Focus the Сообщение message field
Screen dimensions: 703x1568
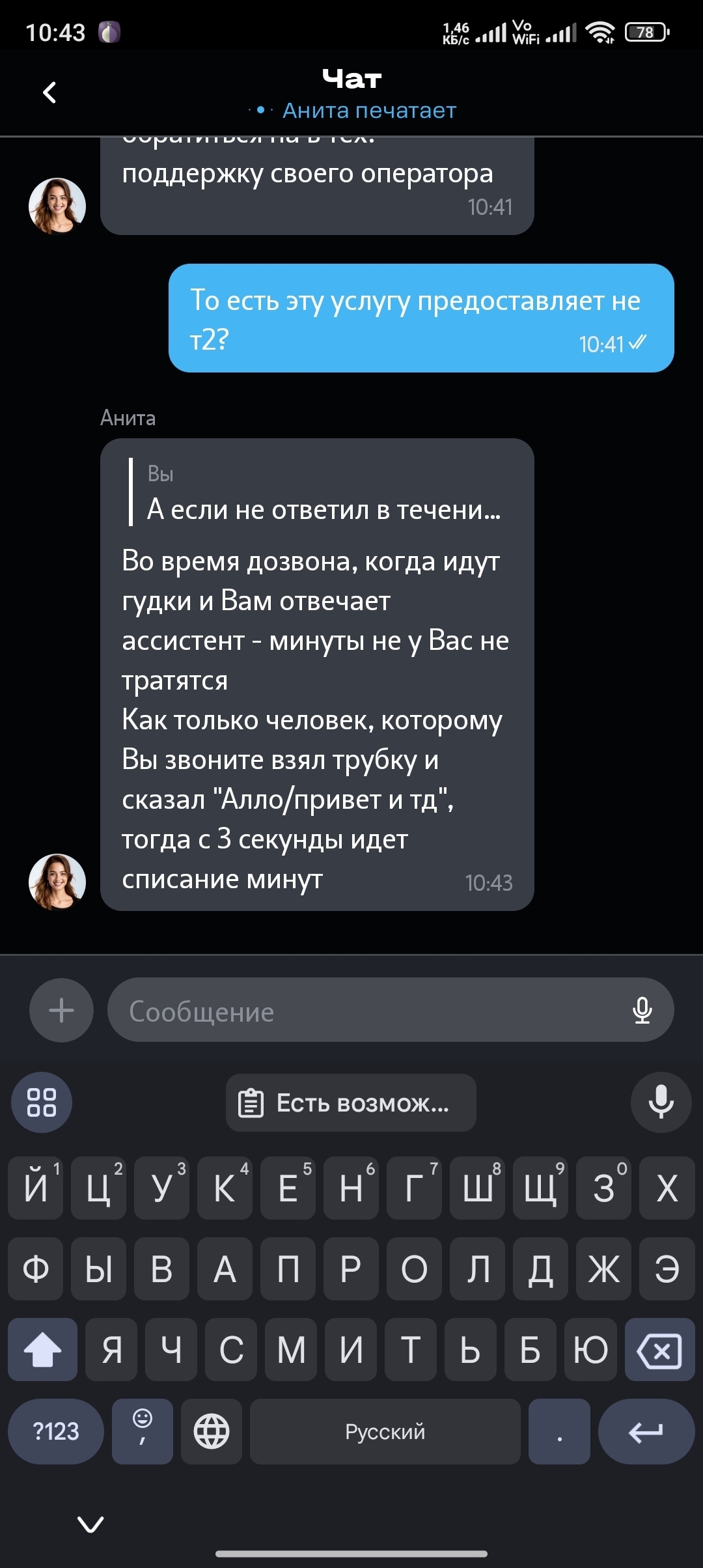tap(365, 1010)
